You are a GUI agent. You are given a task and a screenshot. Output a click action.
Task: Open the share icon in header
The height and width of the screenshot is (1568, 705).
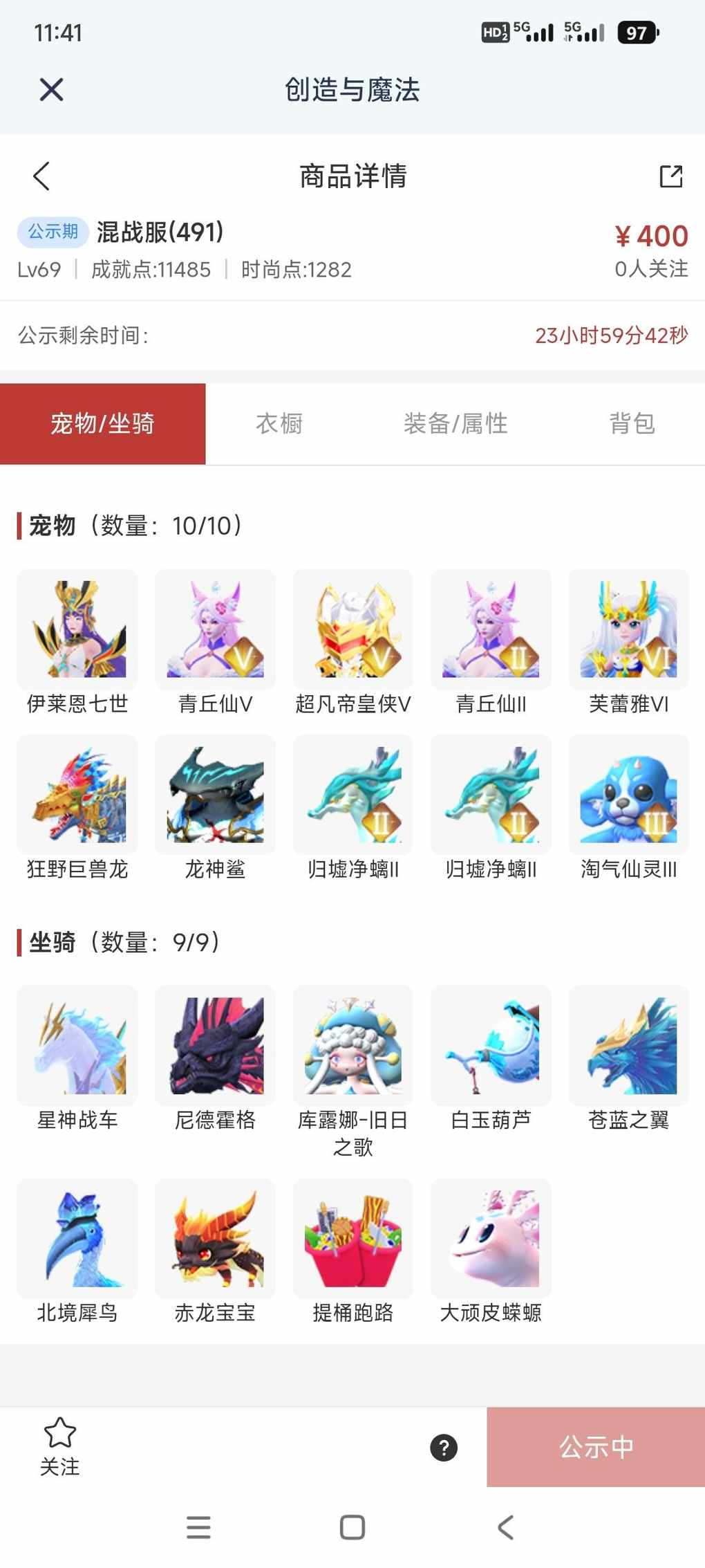[670, 176]
